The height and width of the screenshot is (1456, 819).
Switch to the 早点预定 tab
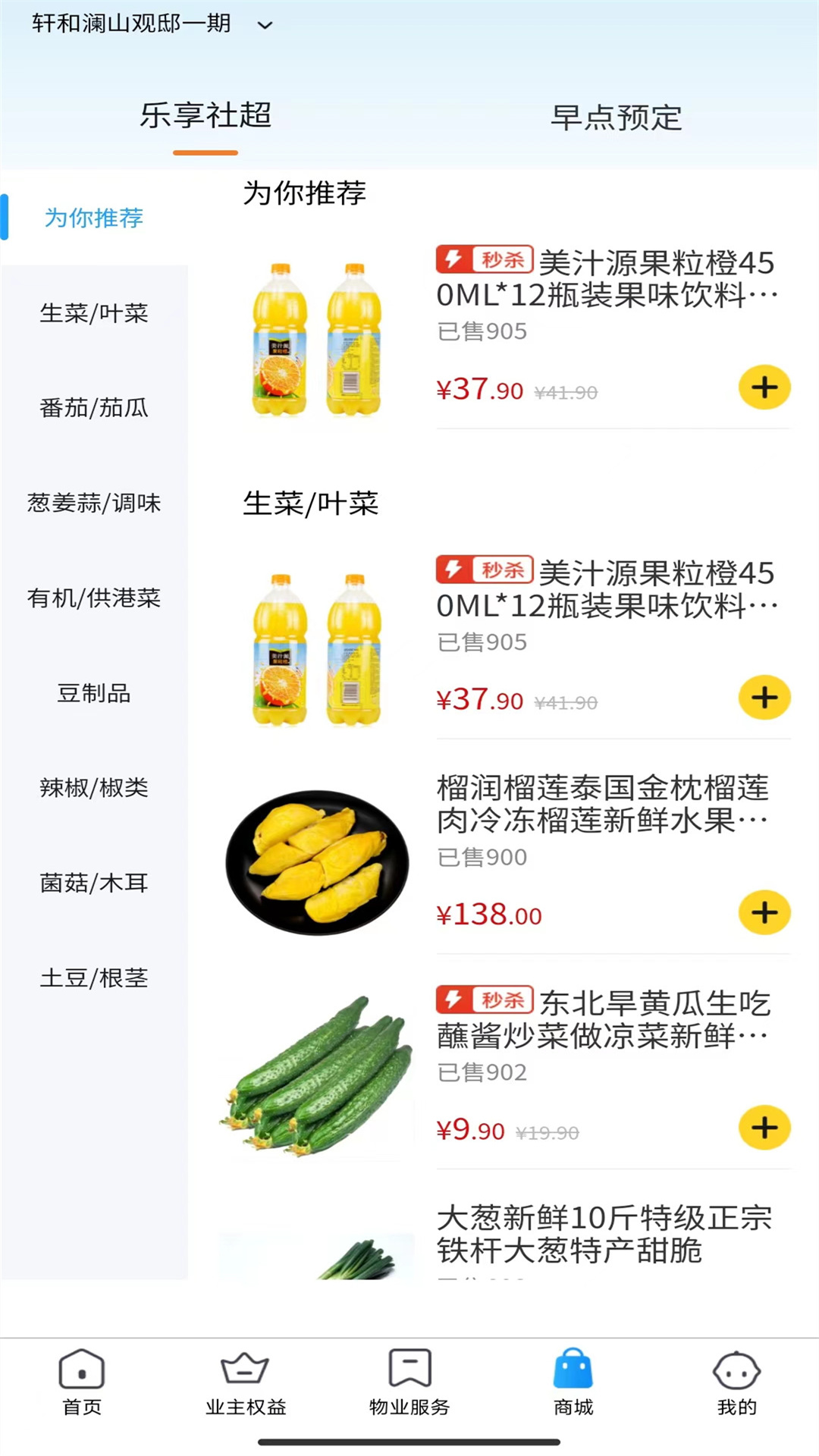(616, 118)
